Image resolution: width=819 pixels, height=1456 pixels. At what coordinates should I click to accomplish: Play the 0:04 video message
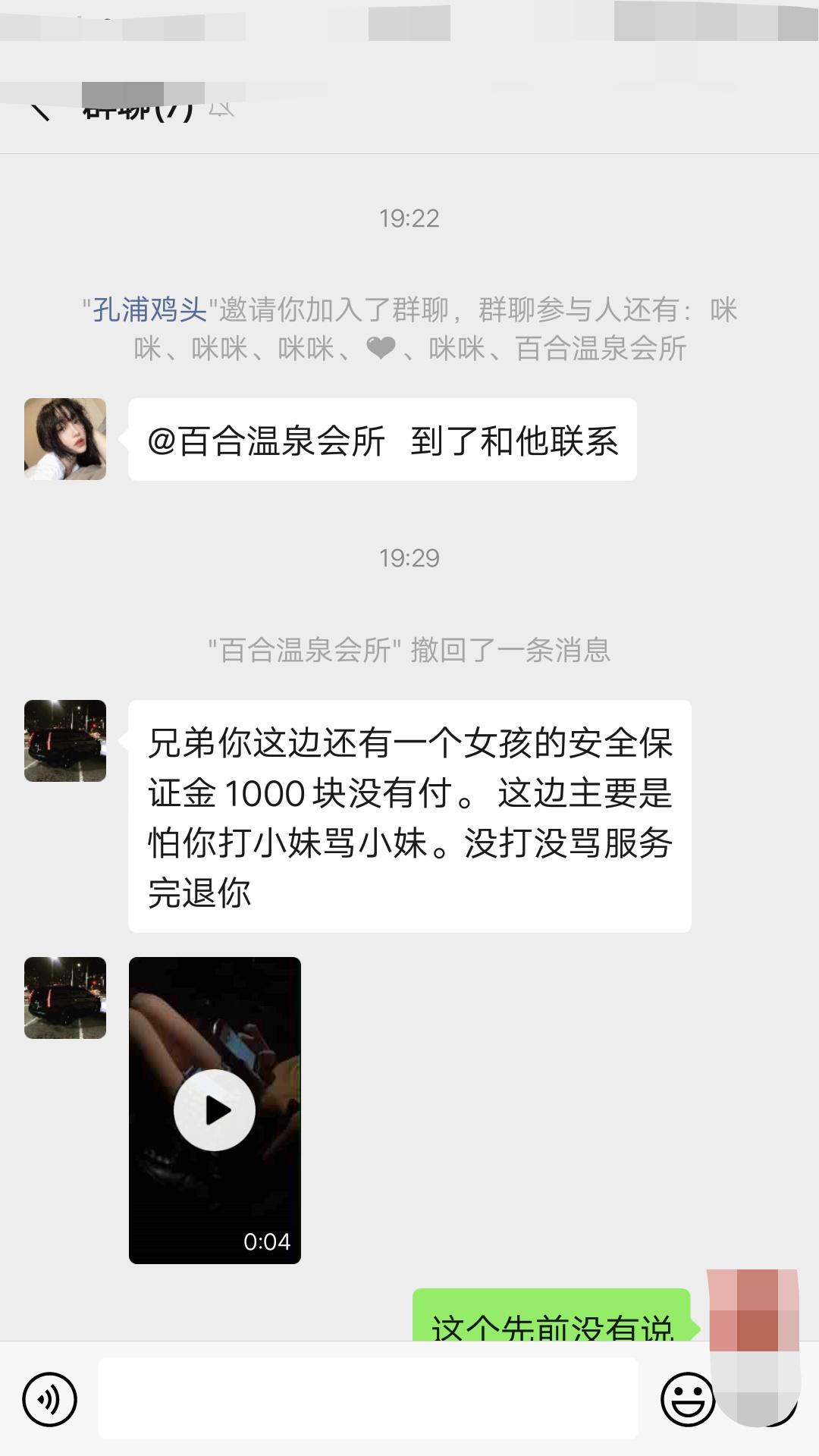[215, 1110]
